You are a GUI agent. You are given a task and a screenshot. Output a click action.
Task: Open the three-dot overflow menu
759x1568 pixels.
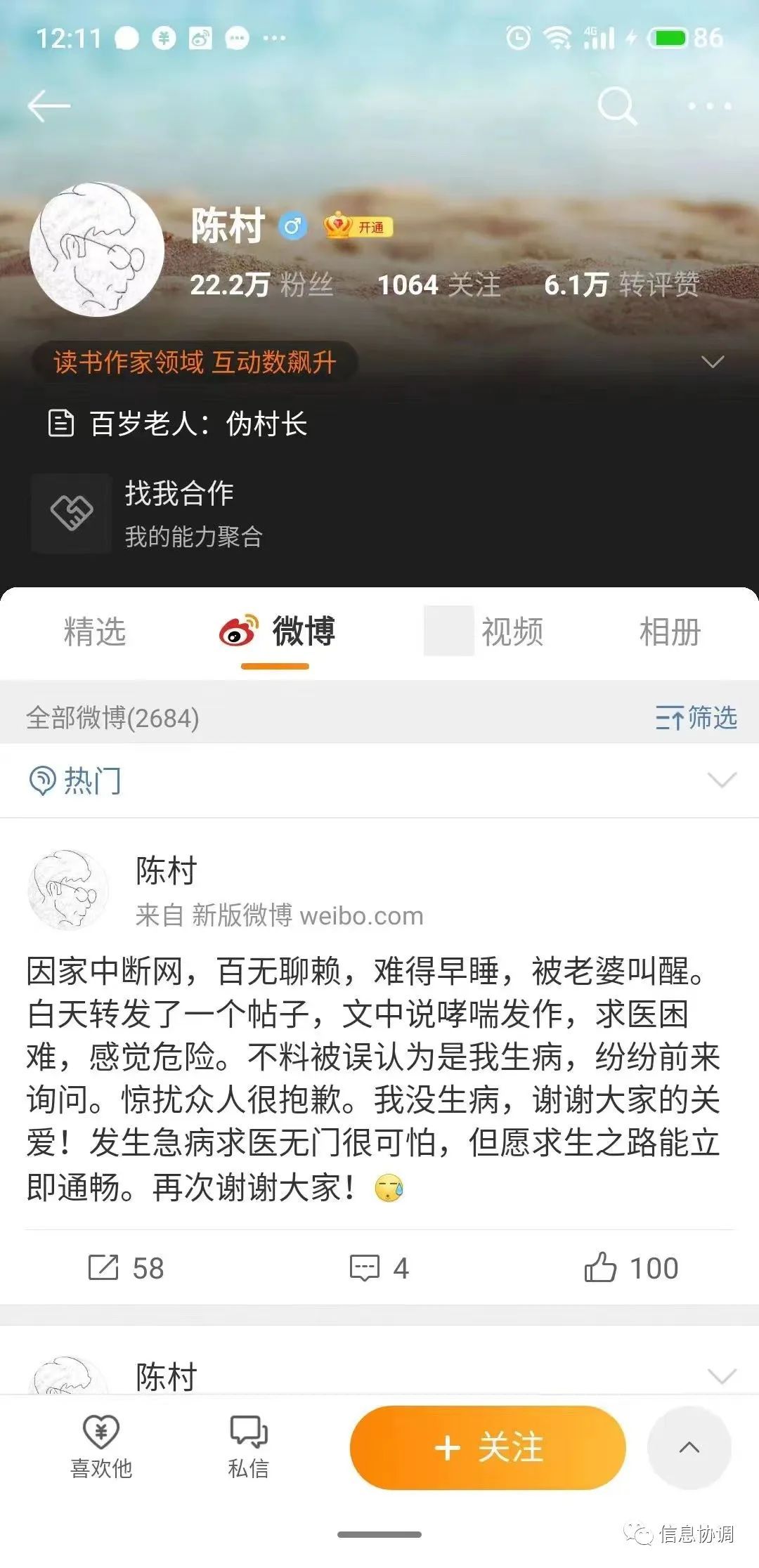tap(710, 106)
